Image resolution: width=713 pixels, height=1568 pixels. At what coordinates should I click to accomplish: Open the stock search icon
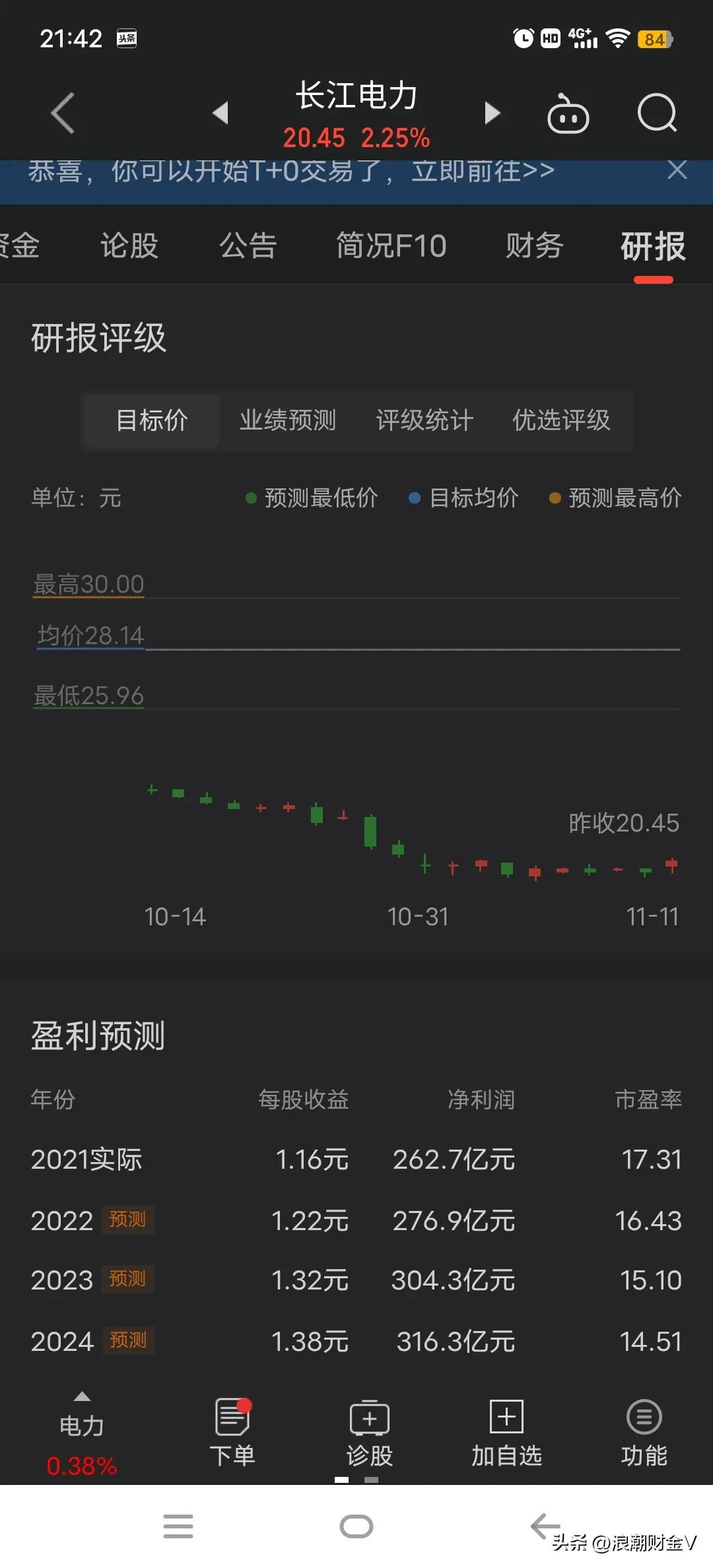coord(657,114)
